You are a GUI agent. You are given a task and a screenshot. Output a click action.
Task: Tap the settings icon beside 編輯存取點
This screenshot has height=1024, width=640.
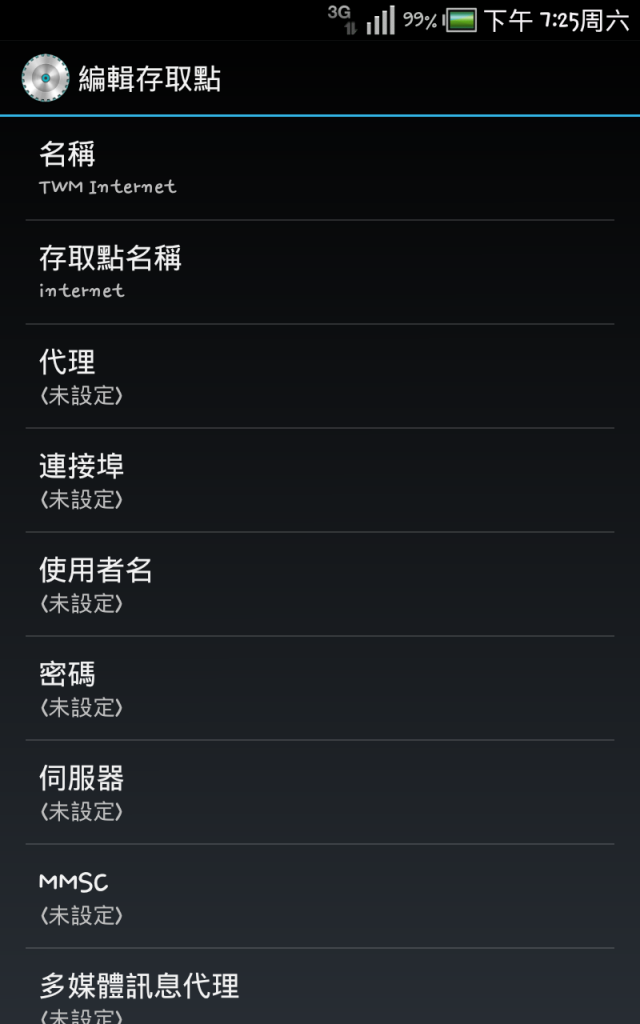(x=45, y=78)
